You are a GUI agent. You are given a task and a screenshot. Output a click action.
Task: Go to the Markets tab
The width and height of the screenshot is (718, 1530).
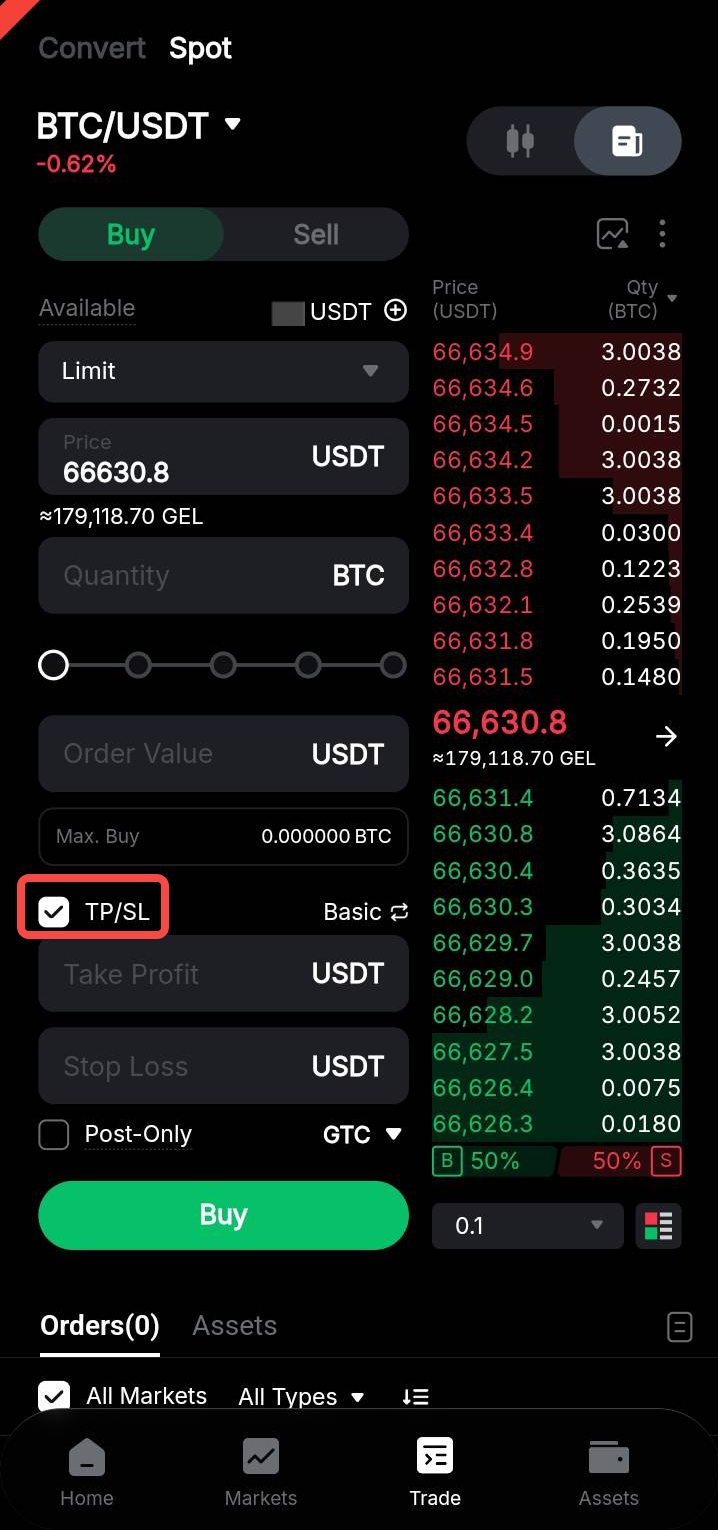pos(261,1472)
